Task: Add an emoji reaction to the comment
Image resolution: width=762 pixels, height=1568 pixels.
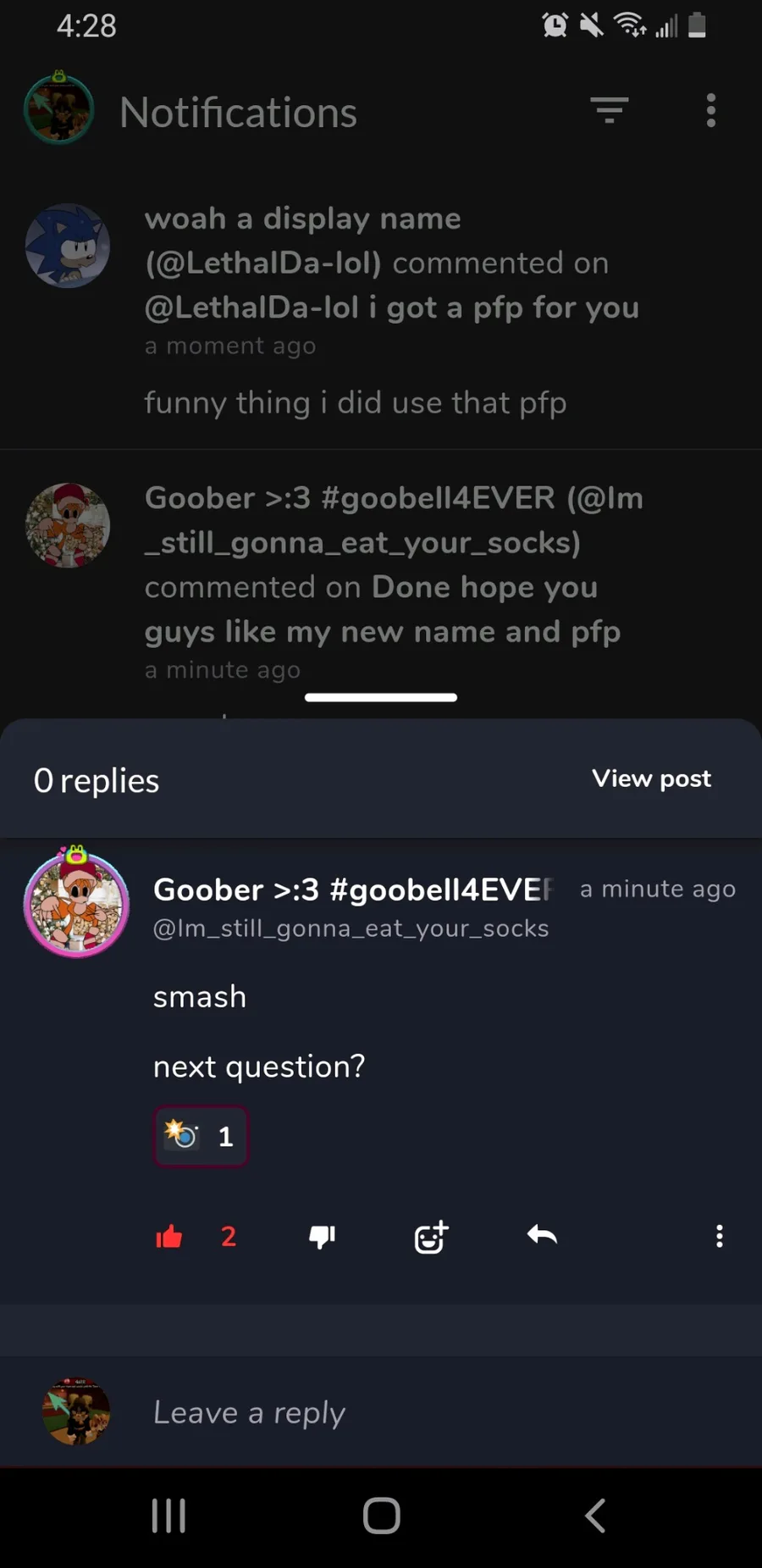Action: point(431,1237)
